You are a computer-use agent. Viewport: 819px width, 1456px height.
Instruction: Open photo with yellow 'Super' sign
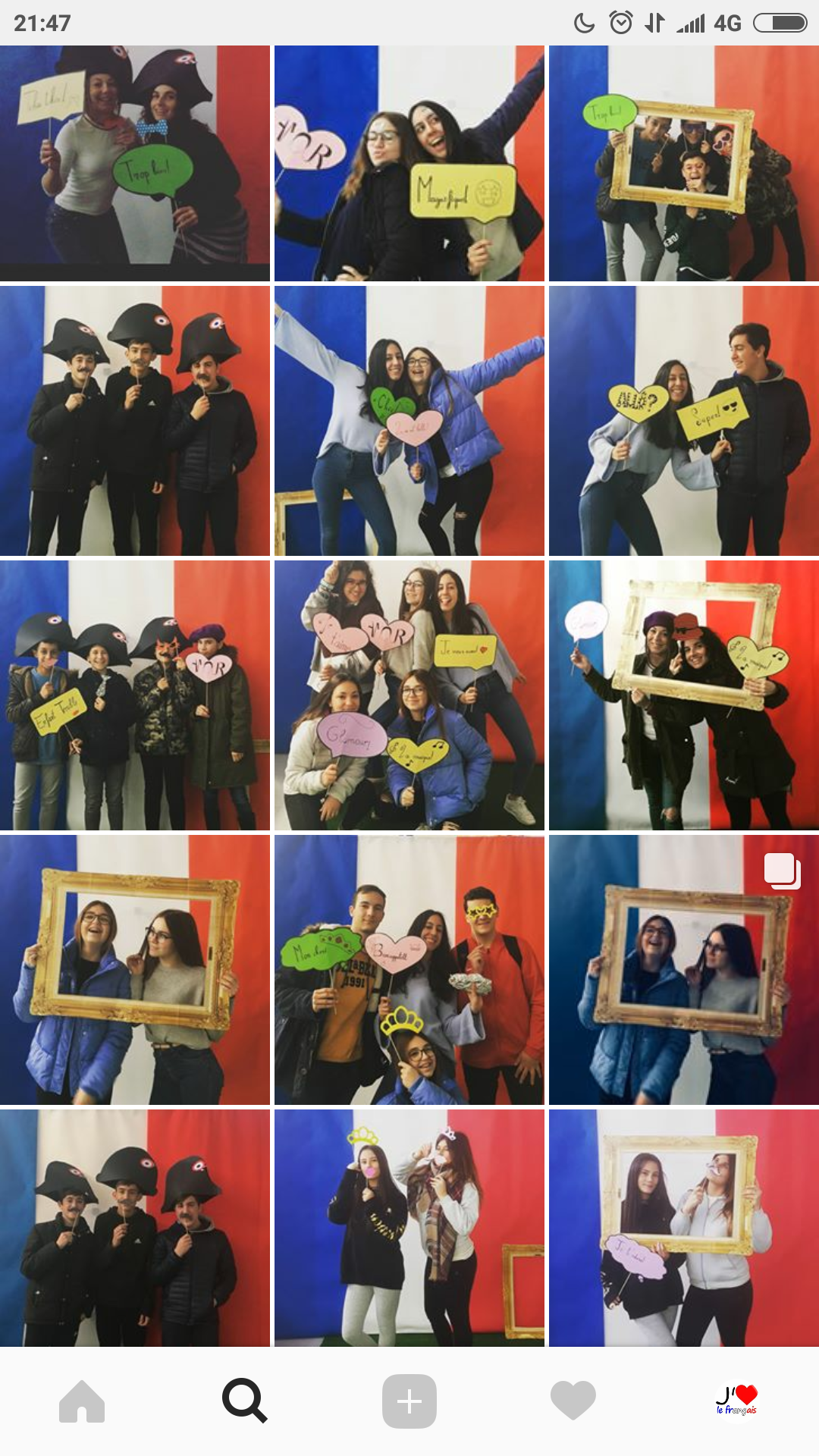pos(684,421)
